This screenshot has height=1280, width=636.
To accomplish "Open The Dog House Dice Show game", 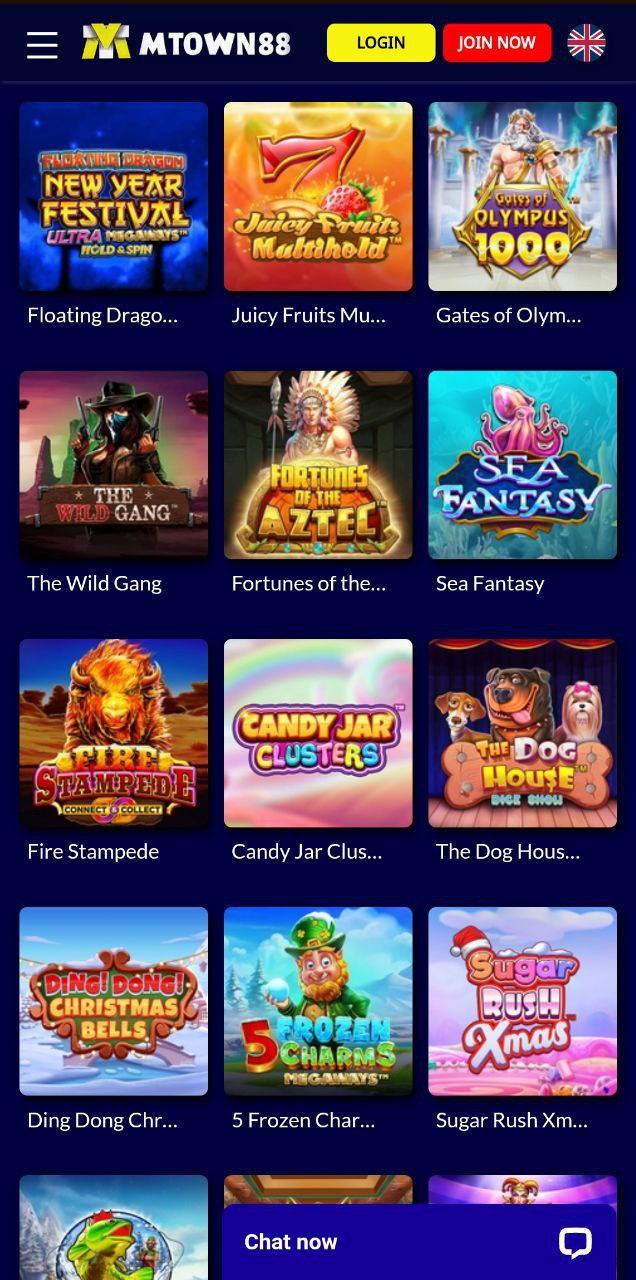I will (522, 733).
